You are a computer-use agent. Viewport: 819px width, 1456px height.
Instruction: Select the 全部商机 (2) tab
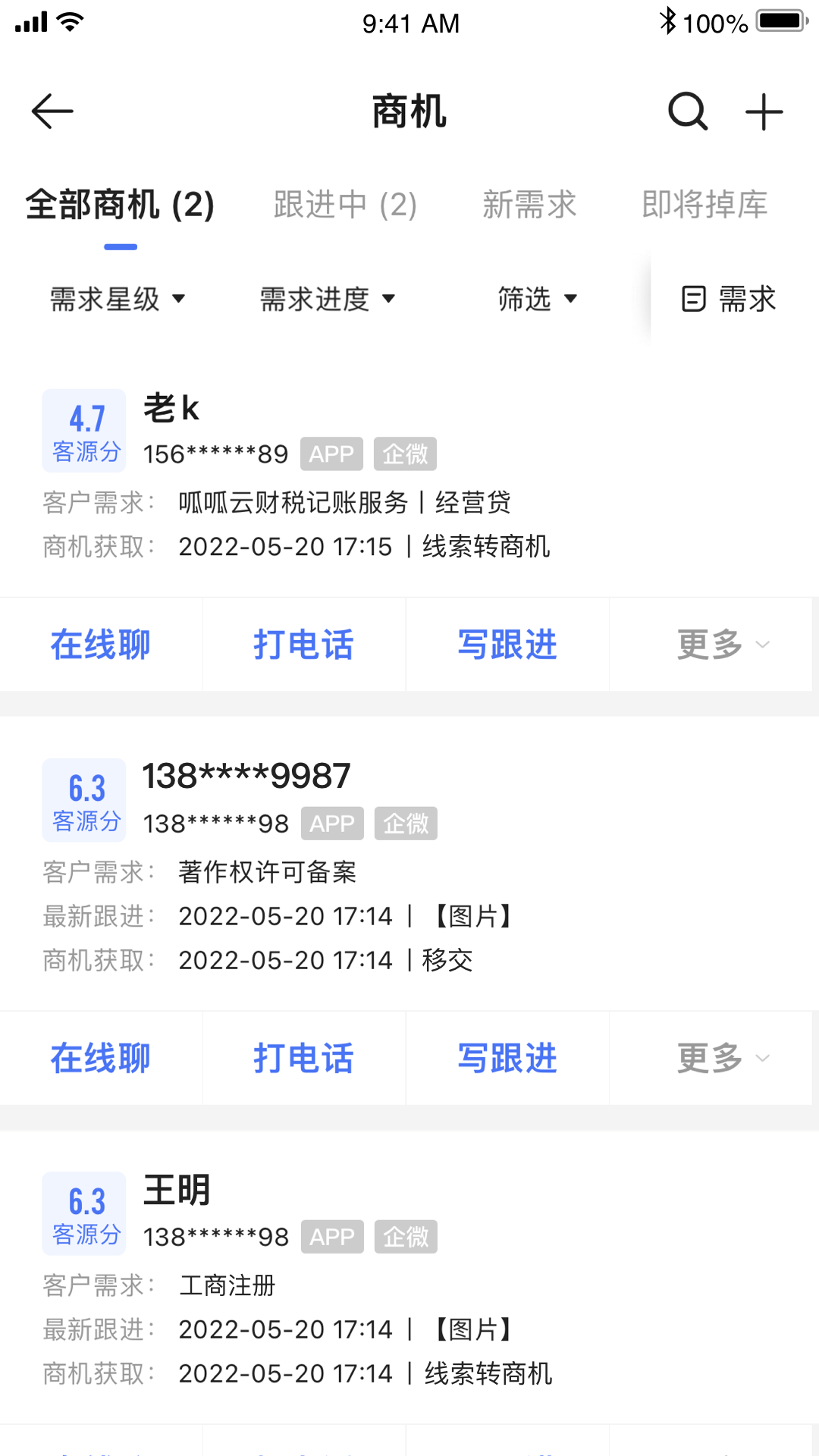coord(120,205)
